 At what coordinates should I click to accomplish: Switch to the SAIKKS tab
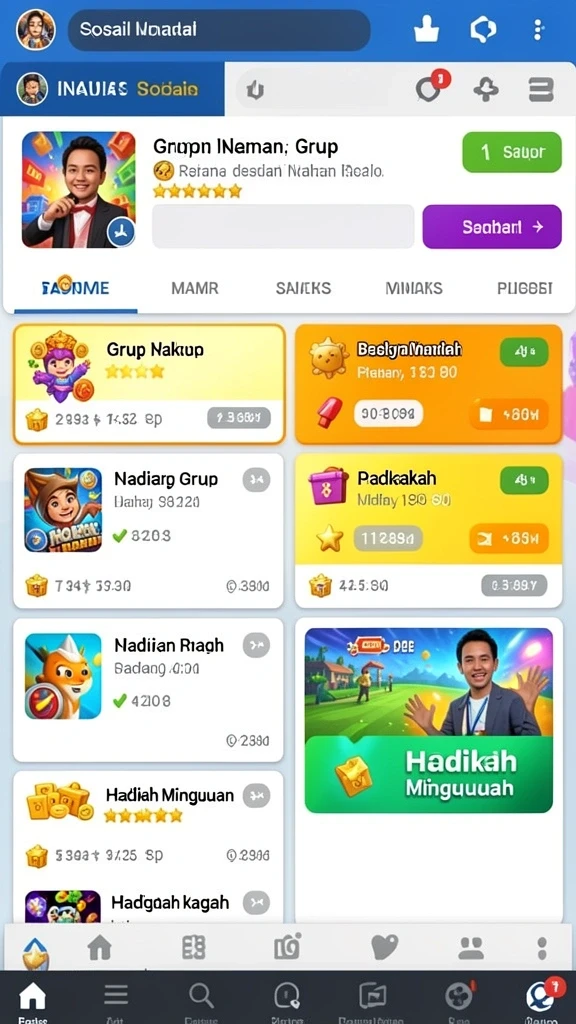(303, 288)
